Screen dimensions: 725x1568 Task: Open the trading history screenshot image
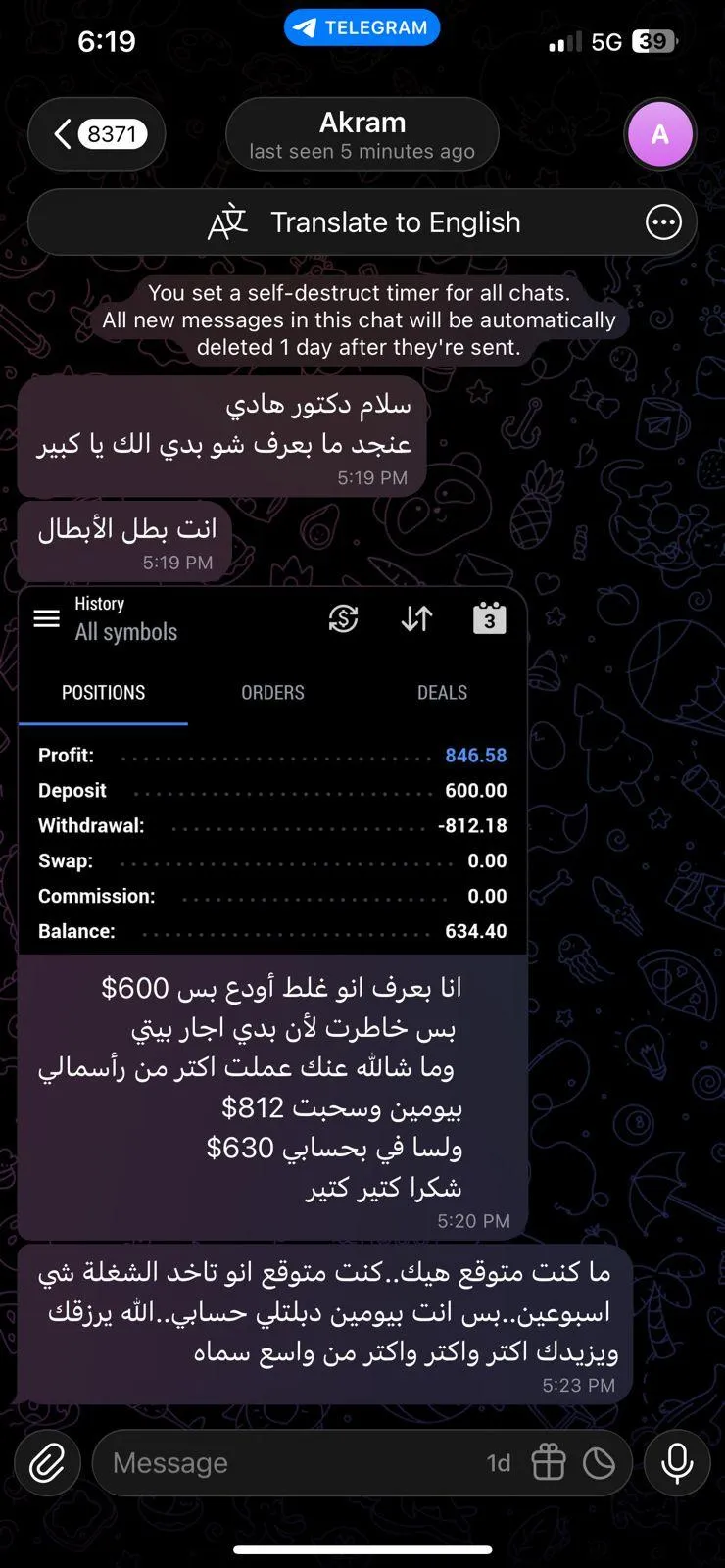pos(272,770)
